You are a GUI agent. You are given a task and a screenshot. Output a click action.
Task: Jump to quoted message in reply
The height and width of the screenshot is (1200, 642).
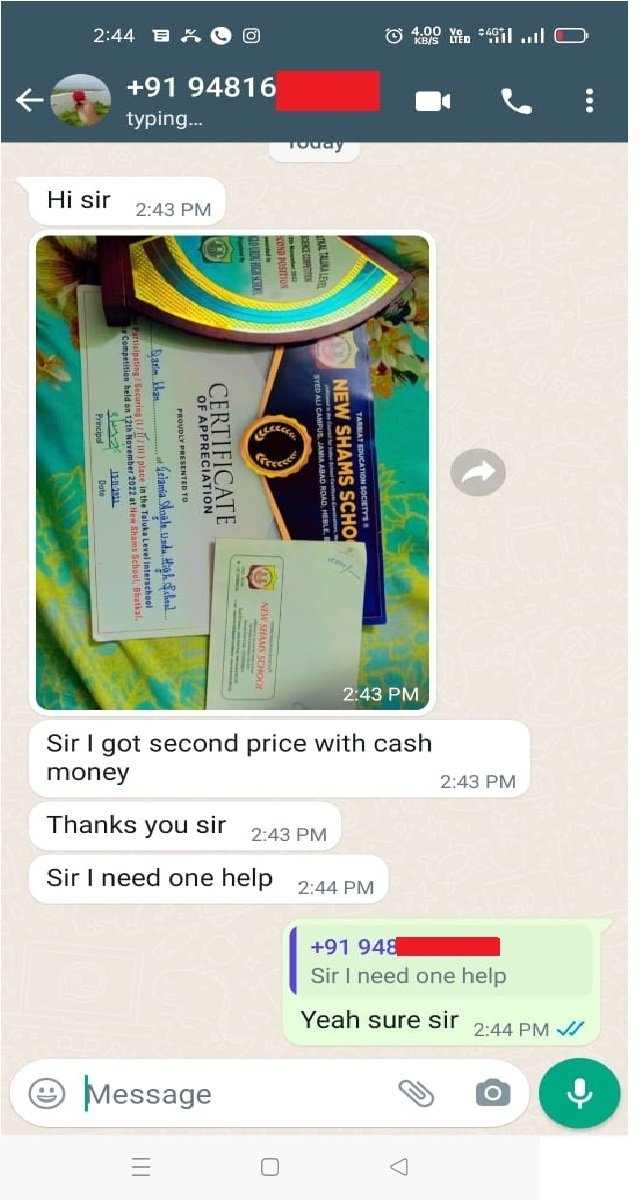(440, 960)
